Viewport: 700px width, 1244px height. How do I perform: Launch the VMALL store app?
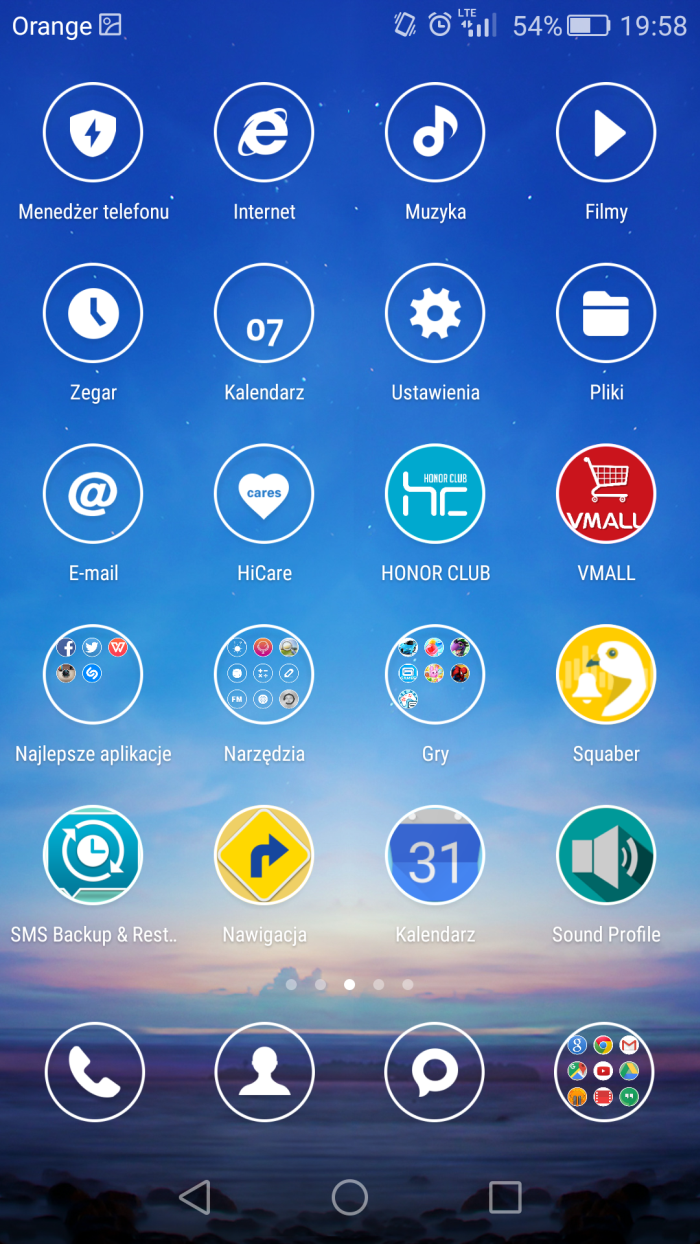606,494
